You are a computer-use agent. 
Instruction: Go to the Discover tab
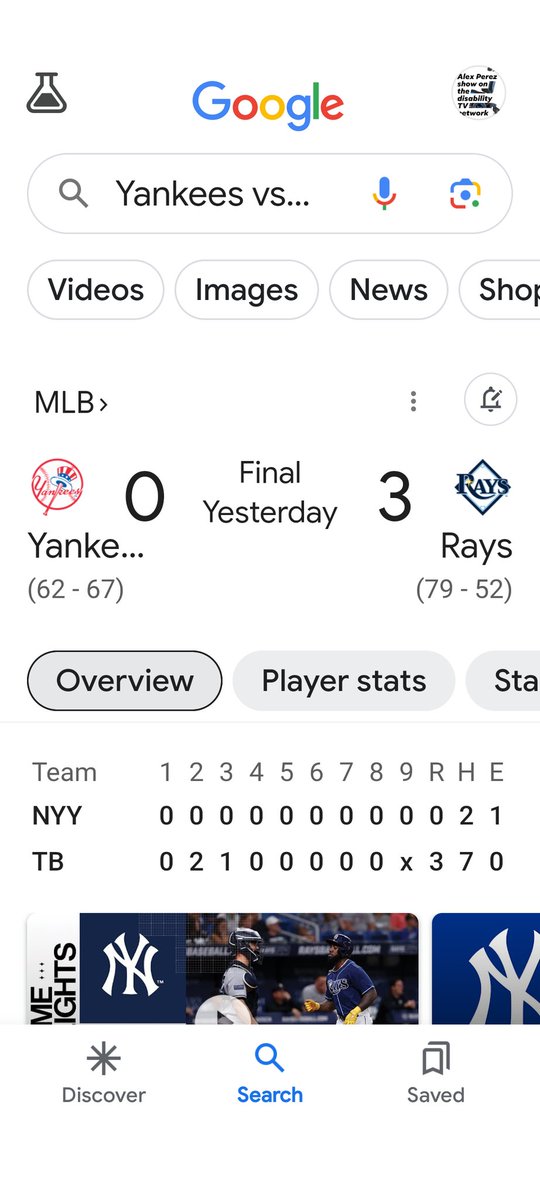pos(104,1074)
